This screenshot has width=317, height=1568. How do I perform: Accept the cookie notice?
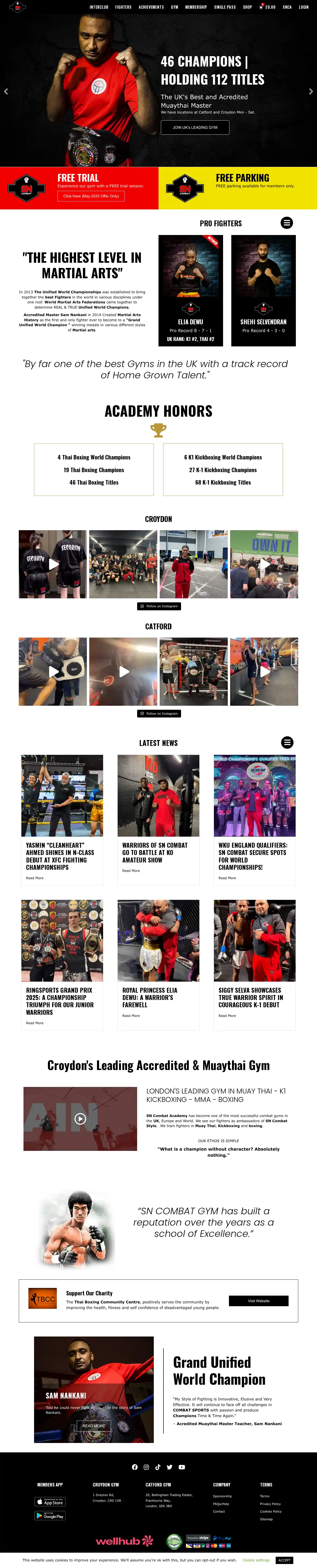click(x=284, y=1560)
